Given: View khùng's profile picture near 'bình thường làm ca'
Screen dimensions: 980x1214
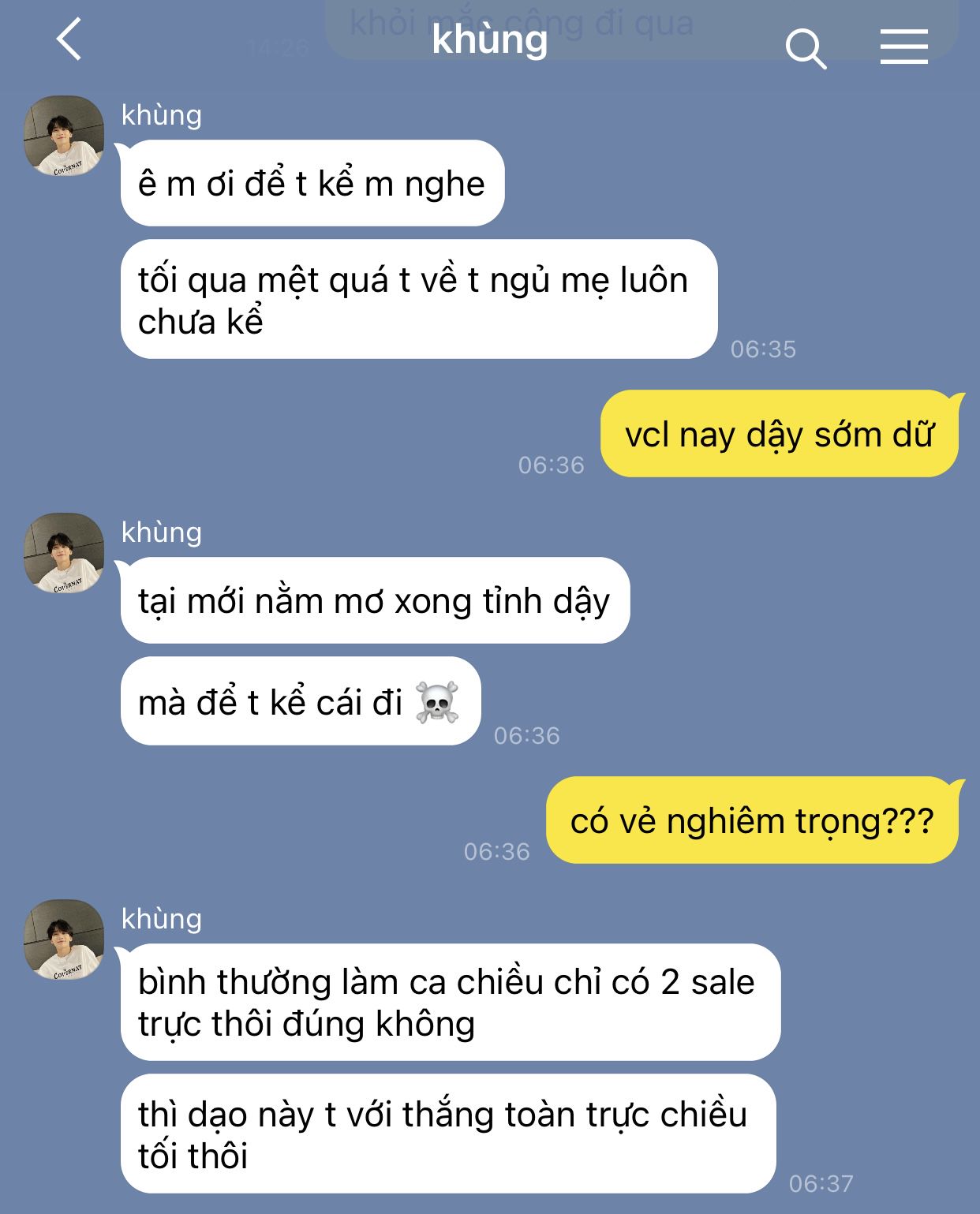Looking at the screenshot, I should pyautogui.click(x=64, y=939).
